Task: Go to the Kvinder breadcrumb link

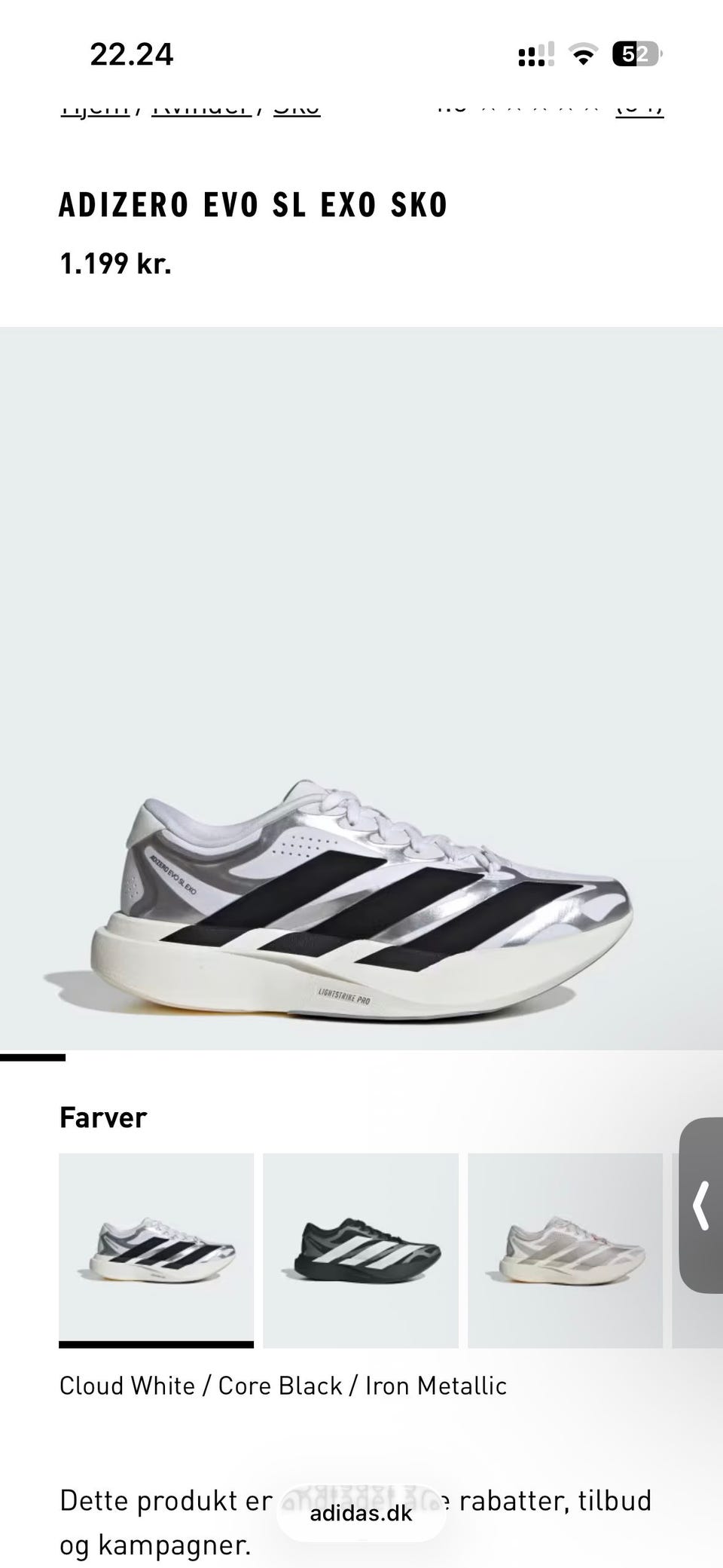Action: coord(202,108)
